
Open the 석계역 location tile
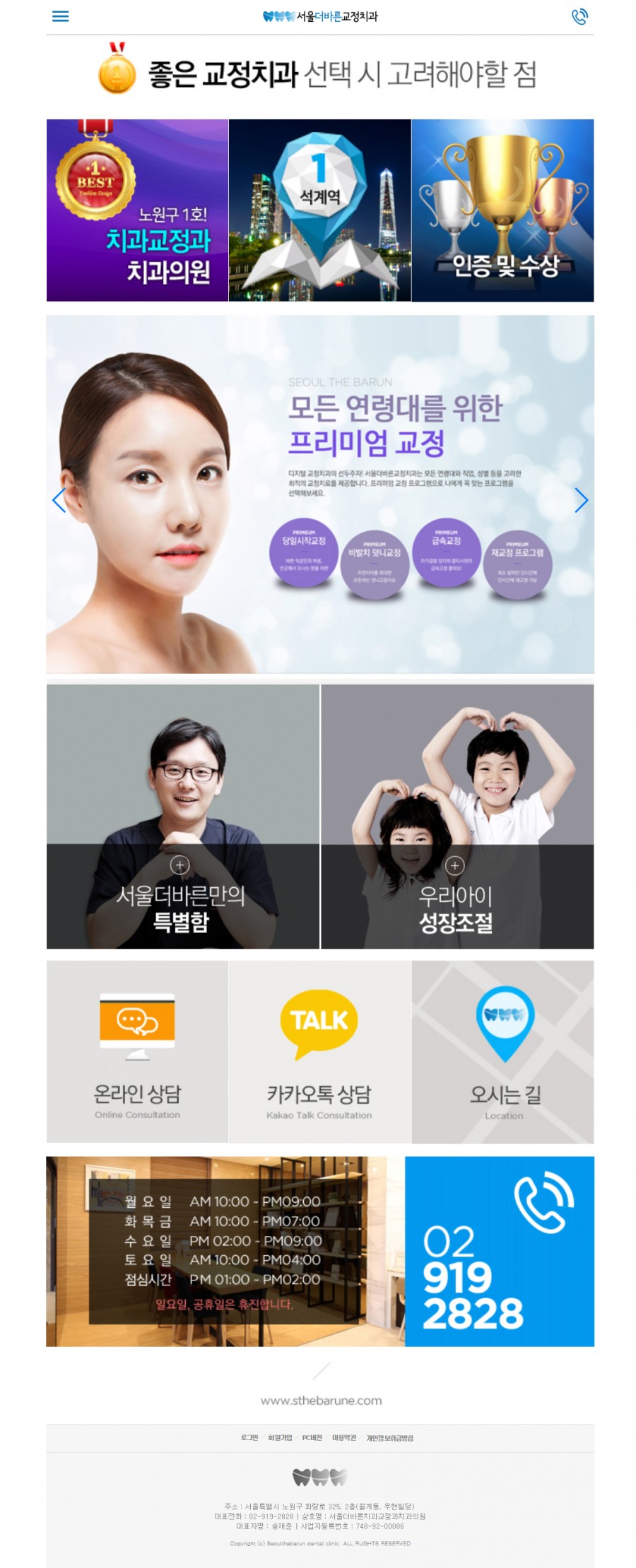319,210
